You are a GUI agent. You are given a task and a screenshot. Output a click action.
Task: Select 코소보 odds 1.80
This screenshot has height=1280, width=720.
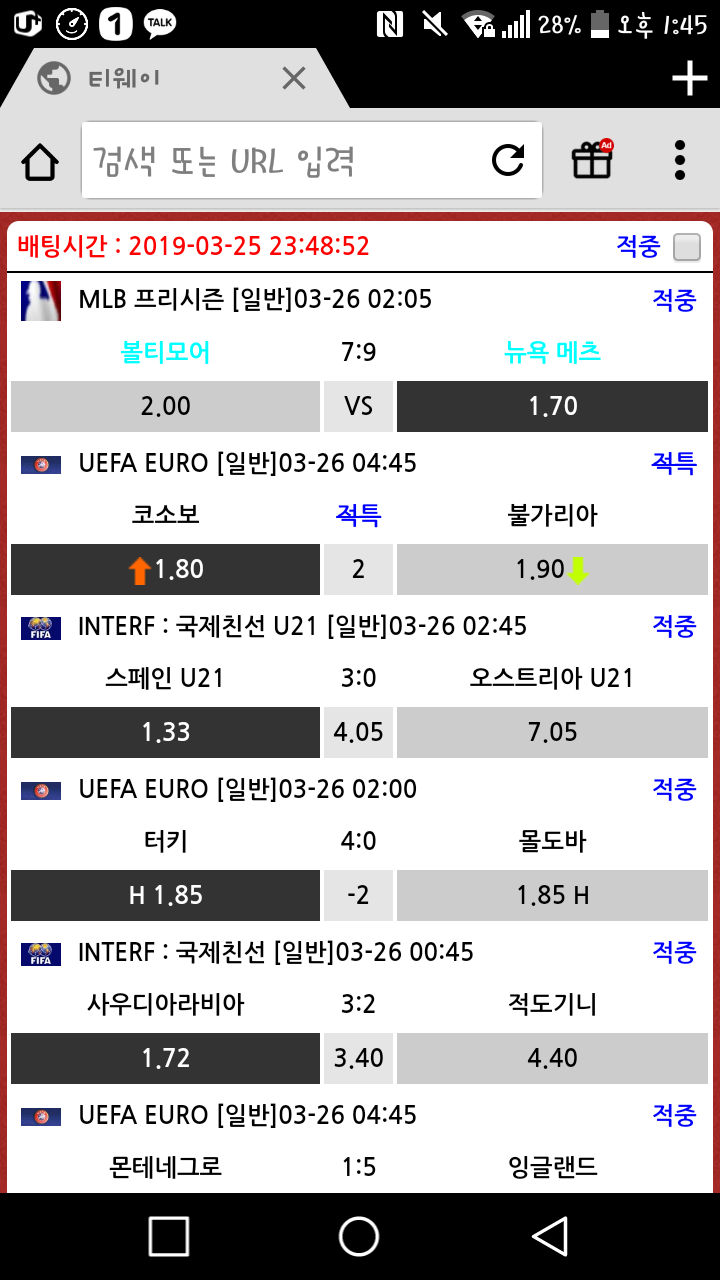(166, 569)
